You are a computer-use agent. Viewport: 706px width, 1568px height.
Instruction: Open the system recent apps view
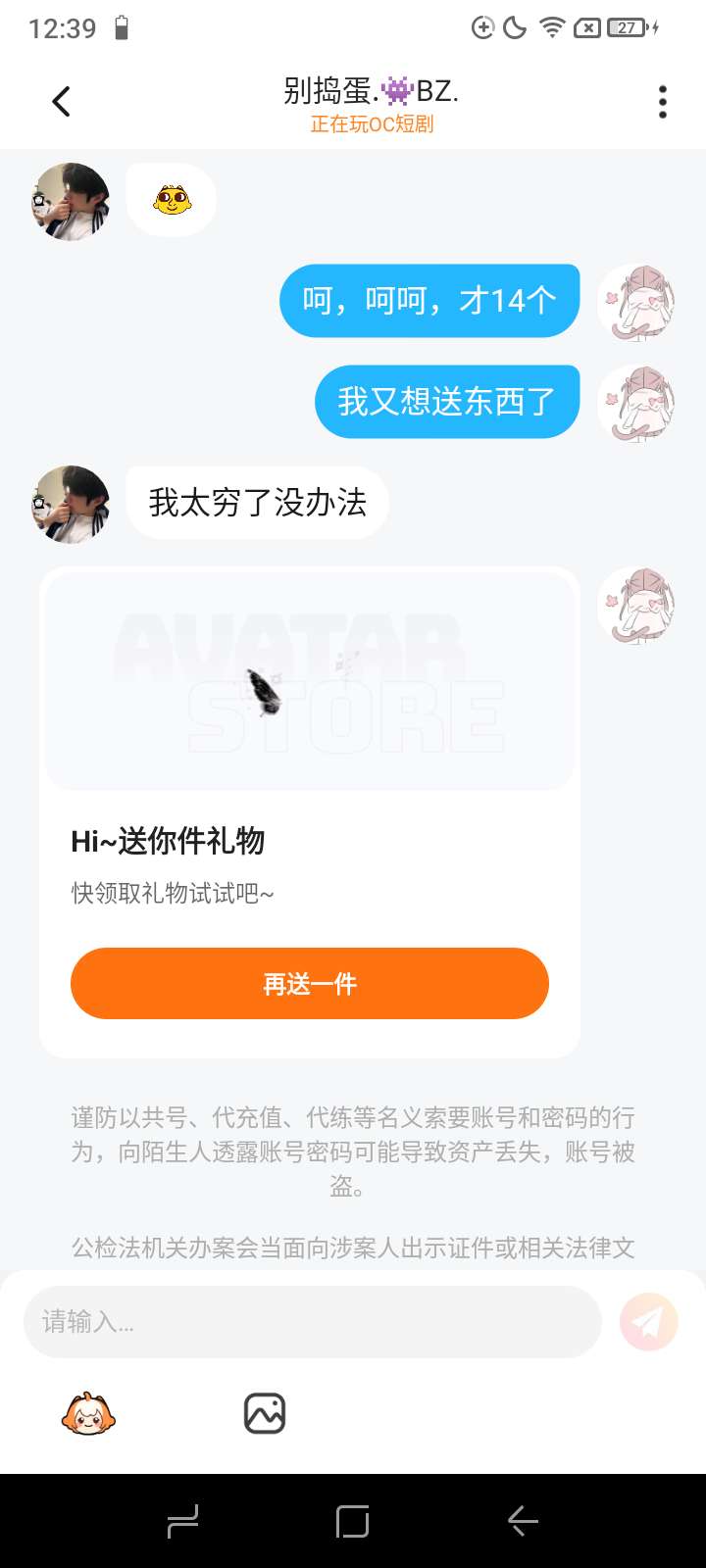183,1521
